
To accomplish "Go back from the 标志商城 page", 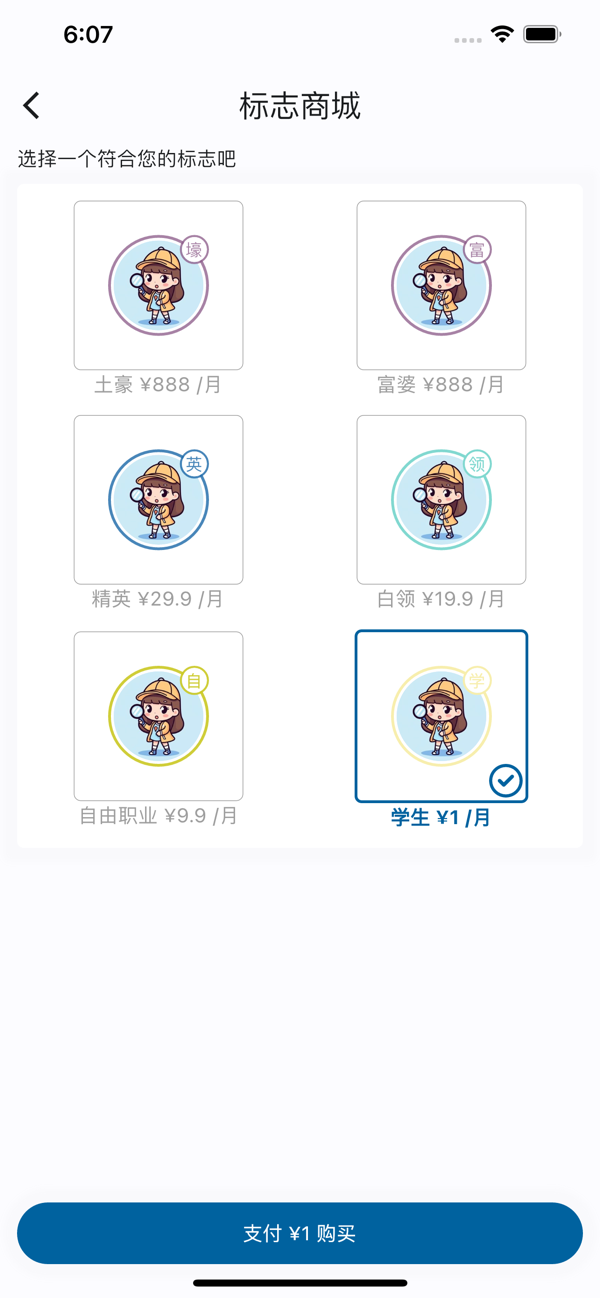I will (x=32, y=105).
